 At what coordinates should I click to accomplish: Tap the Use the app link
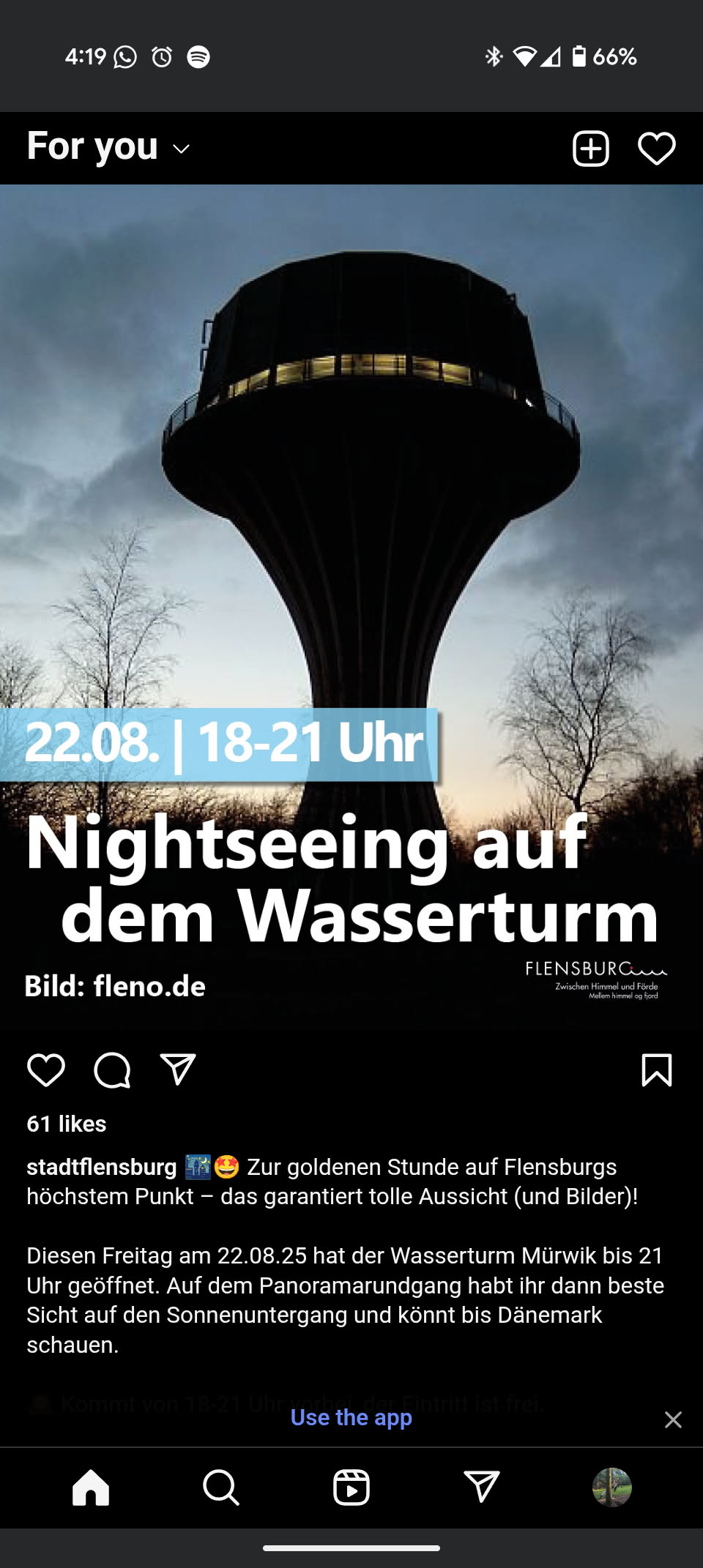point(351,1418)
